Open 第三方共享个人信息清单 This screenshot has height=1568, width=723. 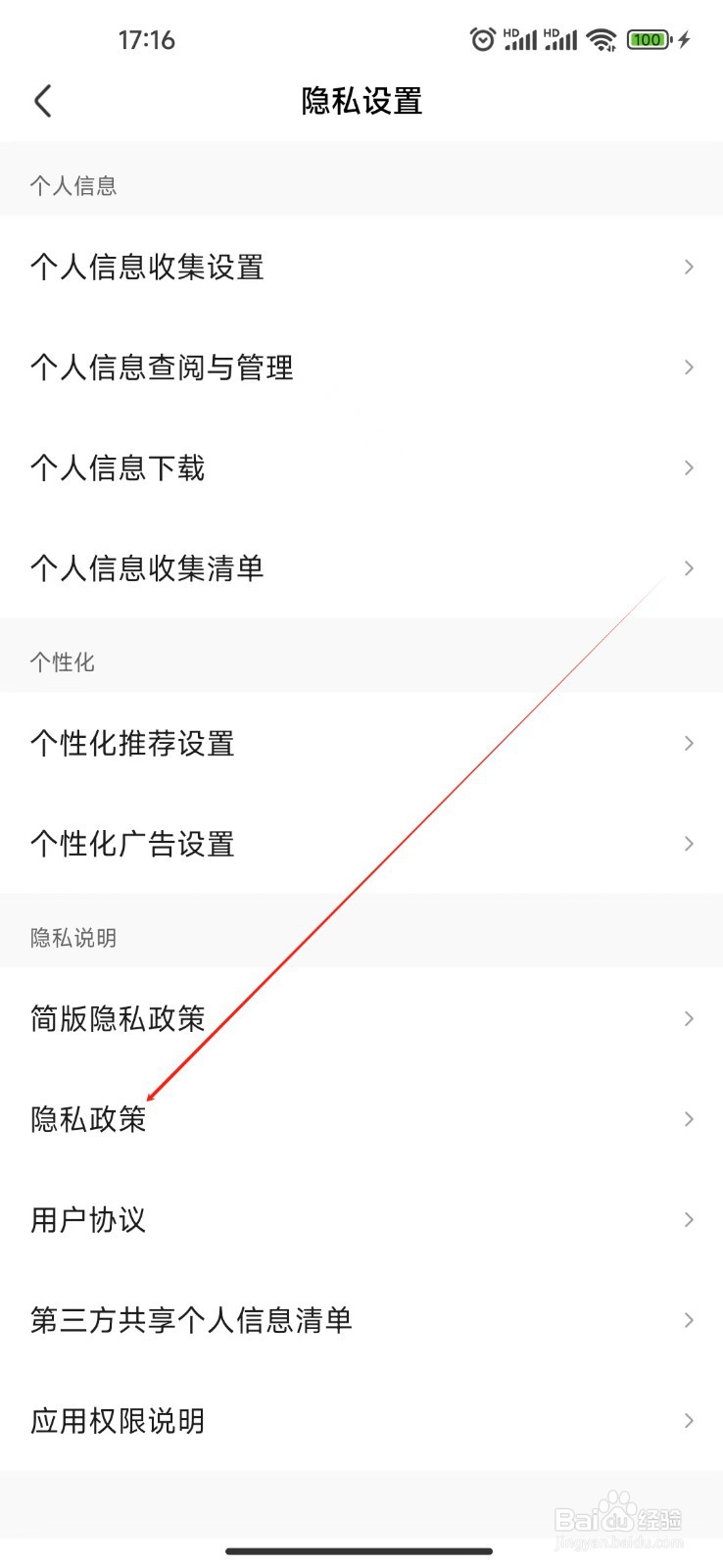[191, 1320]
